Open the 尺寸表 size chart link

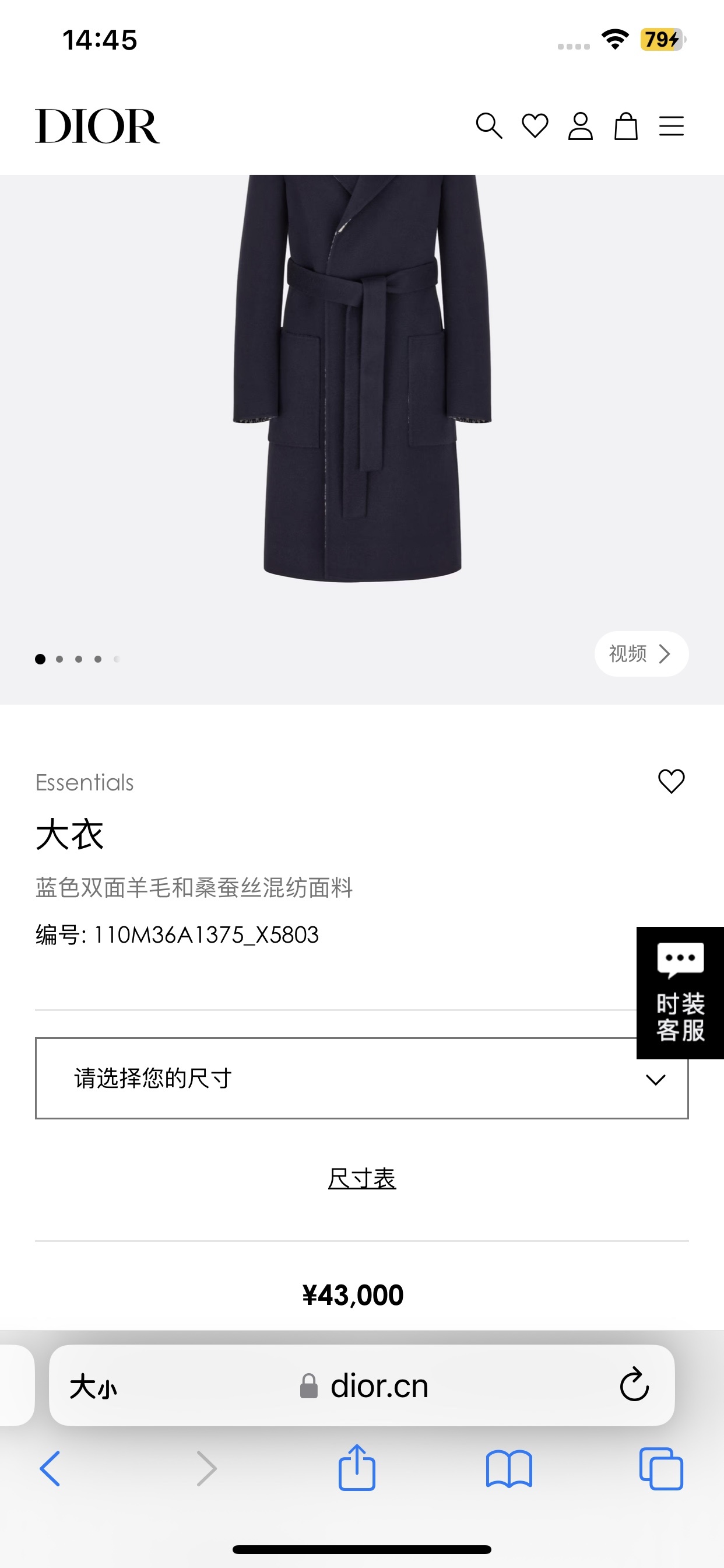tap(362, 1179)
